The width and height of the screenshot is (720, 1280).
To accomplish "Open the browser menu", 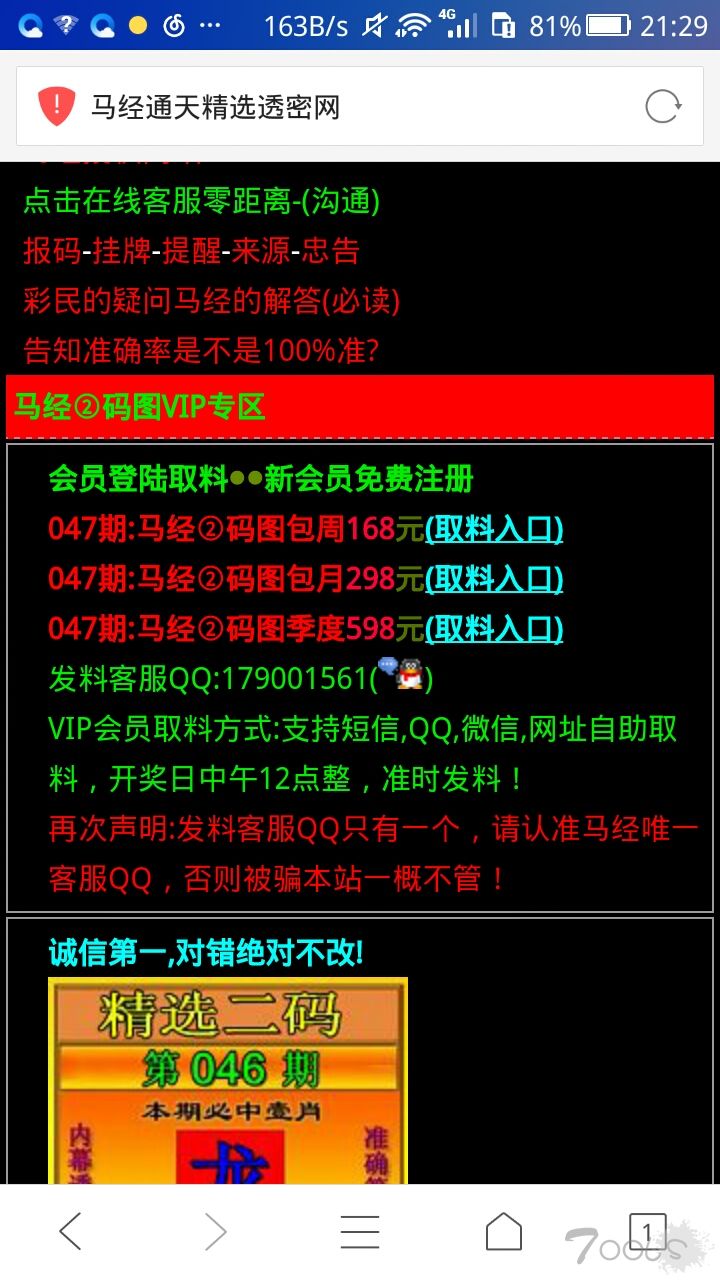I will click(360, 1232).
